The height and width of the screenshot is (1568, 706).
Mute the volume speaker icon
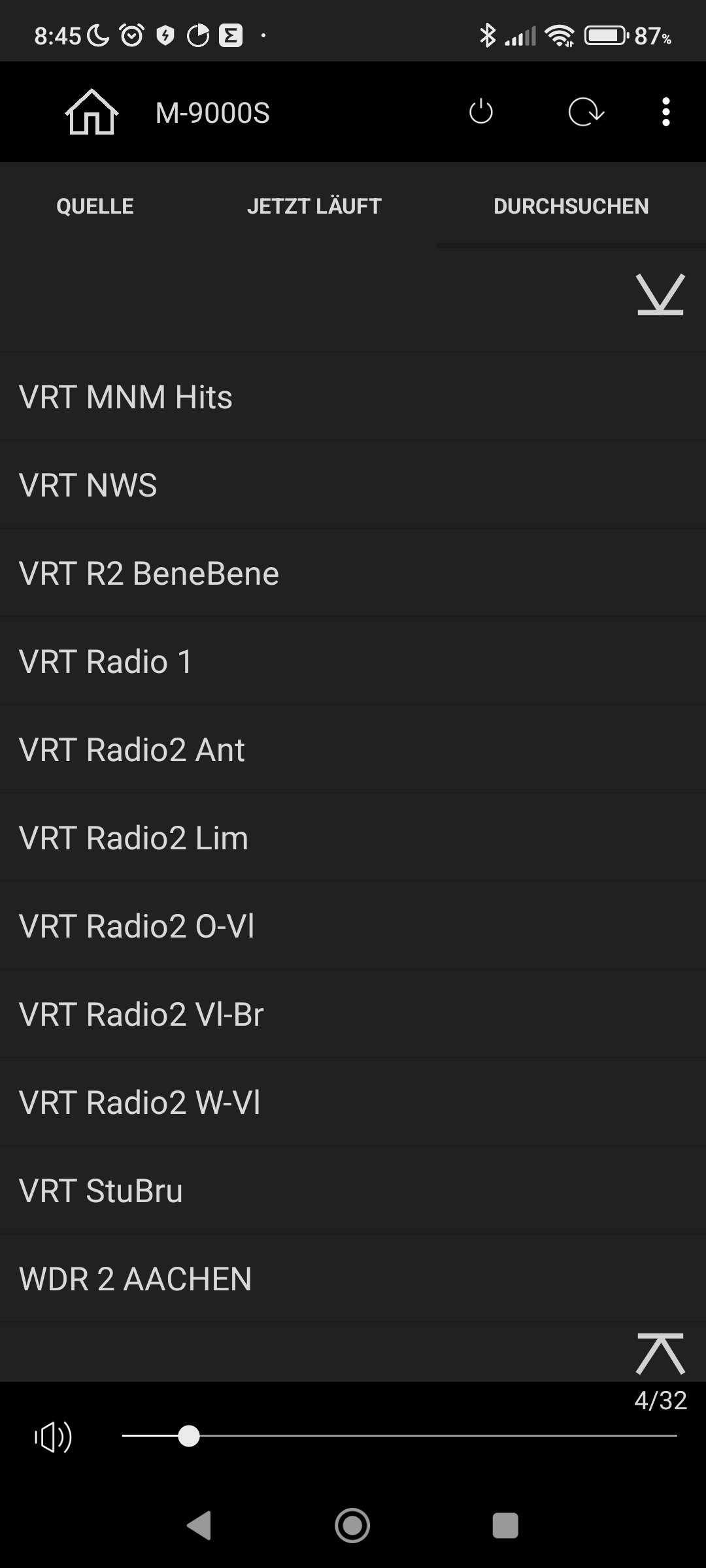coord(54,1437)
